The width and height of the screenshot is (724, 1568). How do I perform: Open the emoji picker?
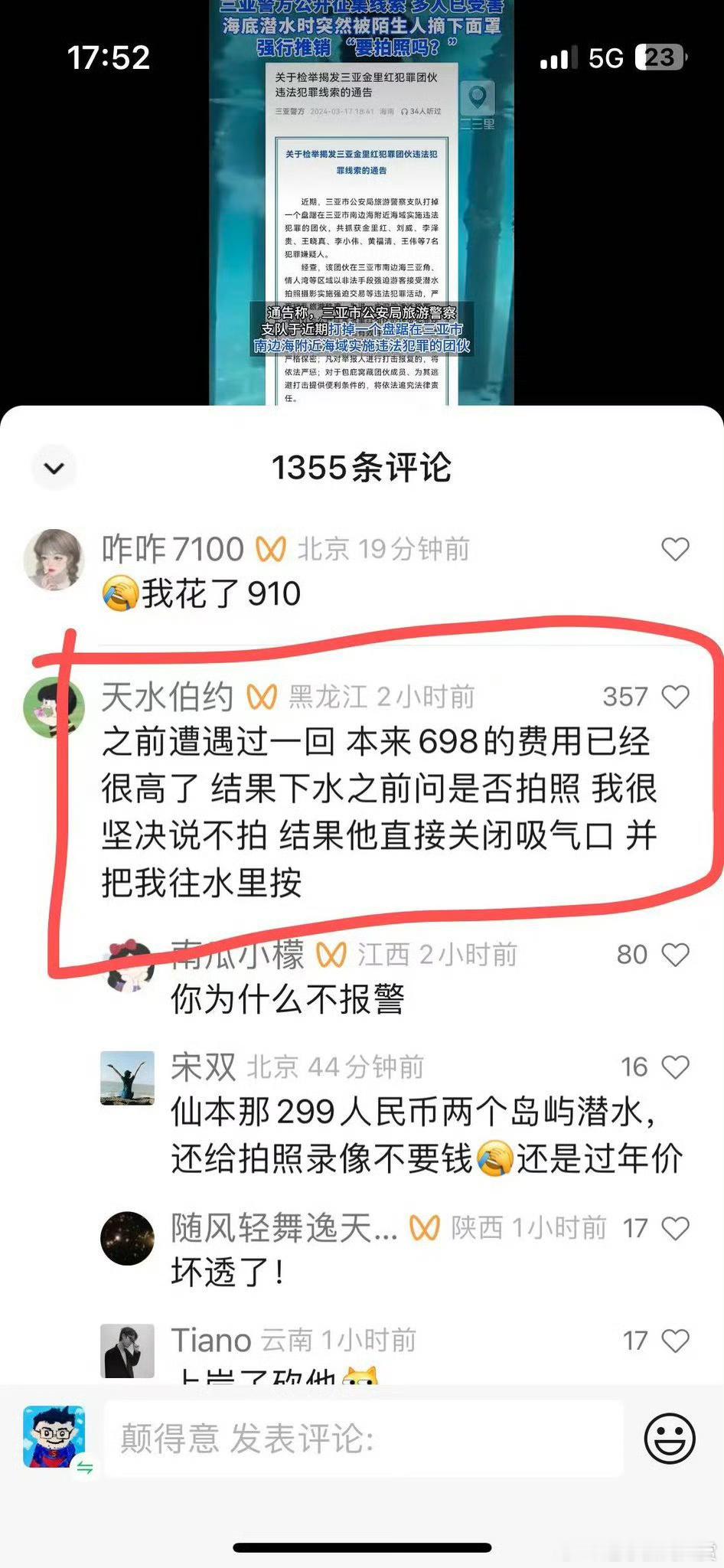[670, 1439]
